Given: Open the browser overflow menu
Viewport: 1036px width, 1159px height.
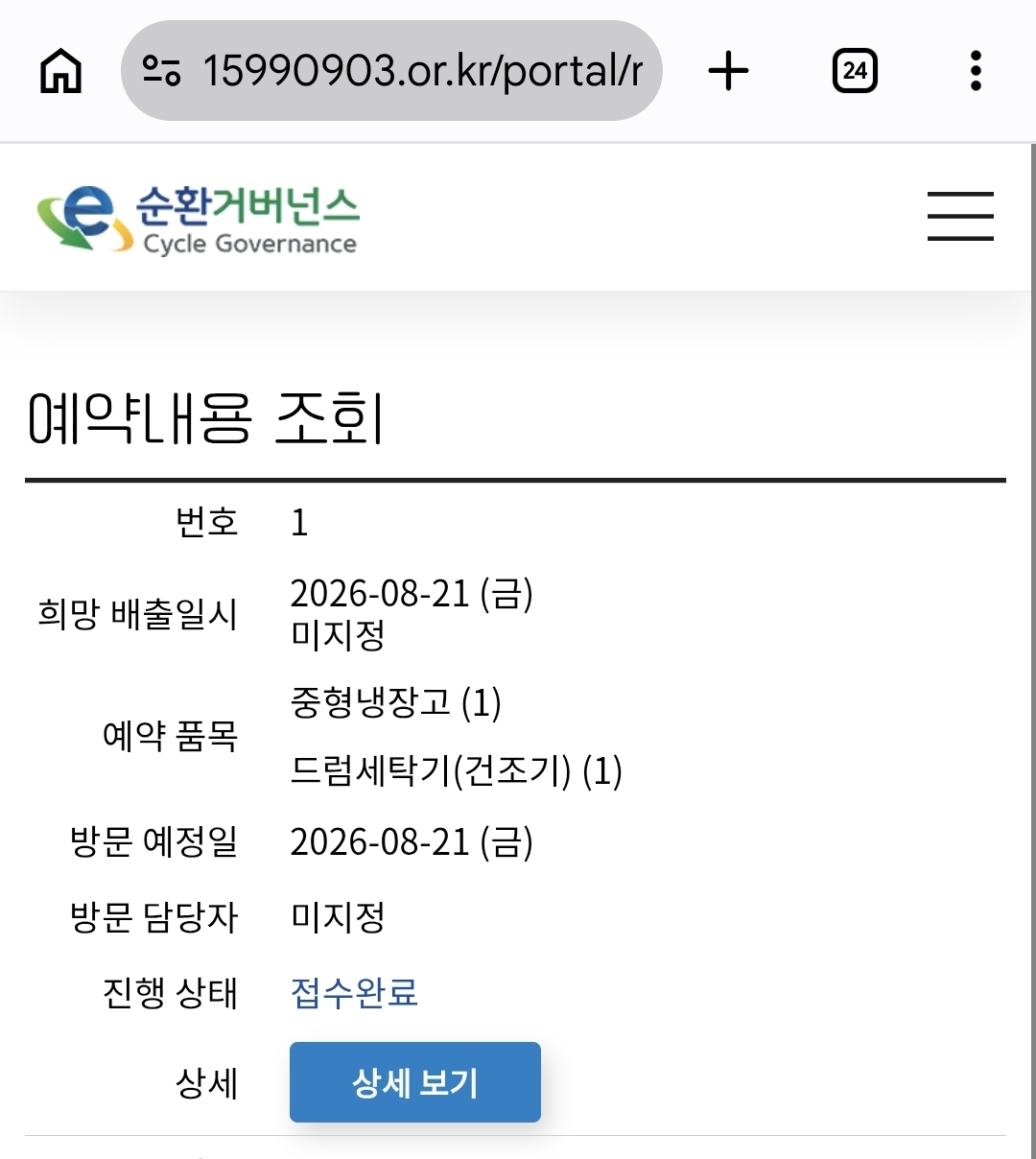Looking at the screenshot, I should click(976, 71).
